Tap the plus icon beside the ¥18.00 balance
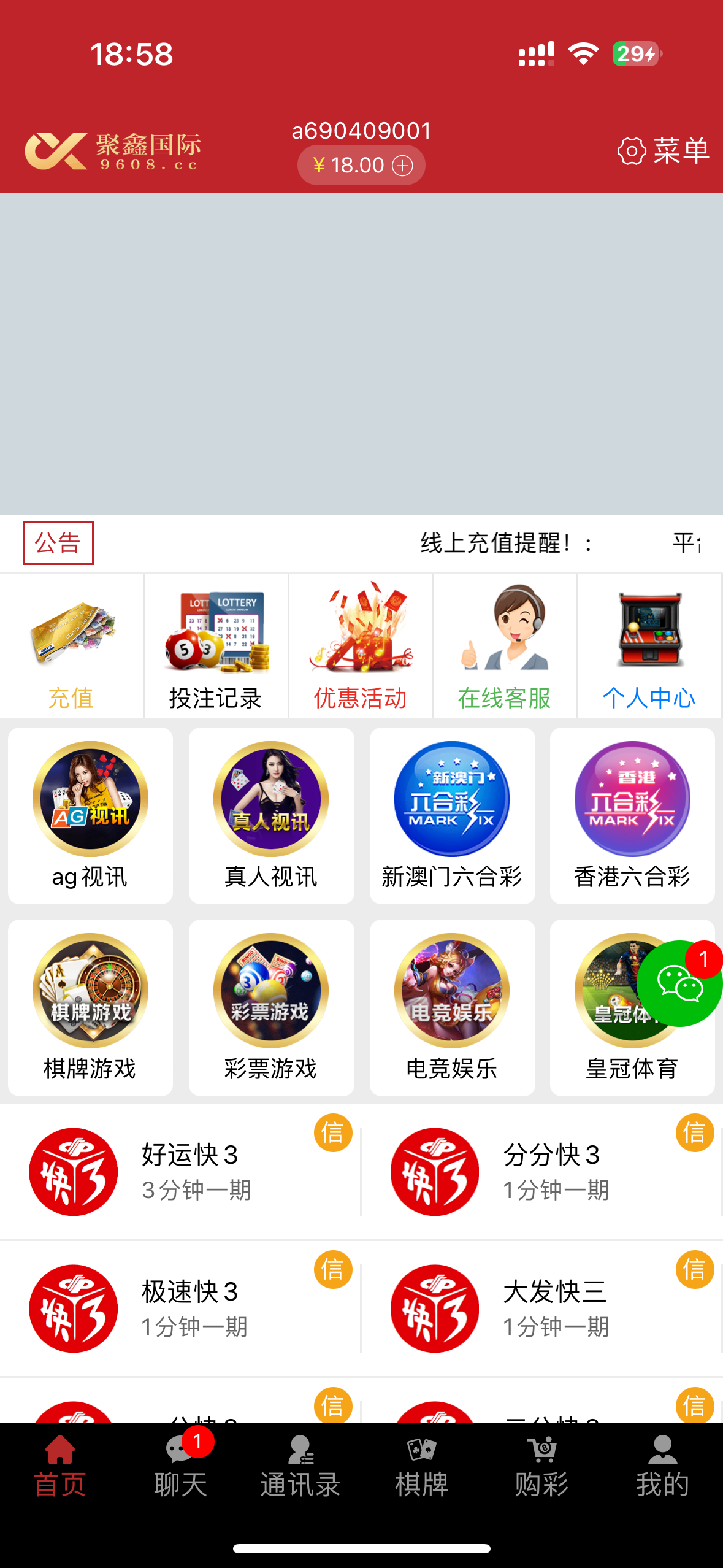Screen dimensions: 723x1568 (403, 166)
